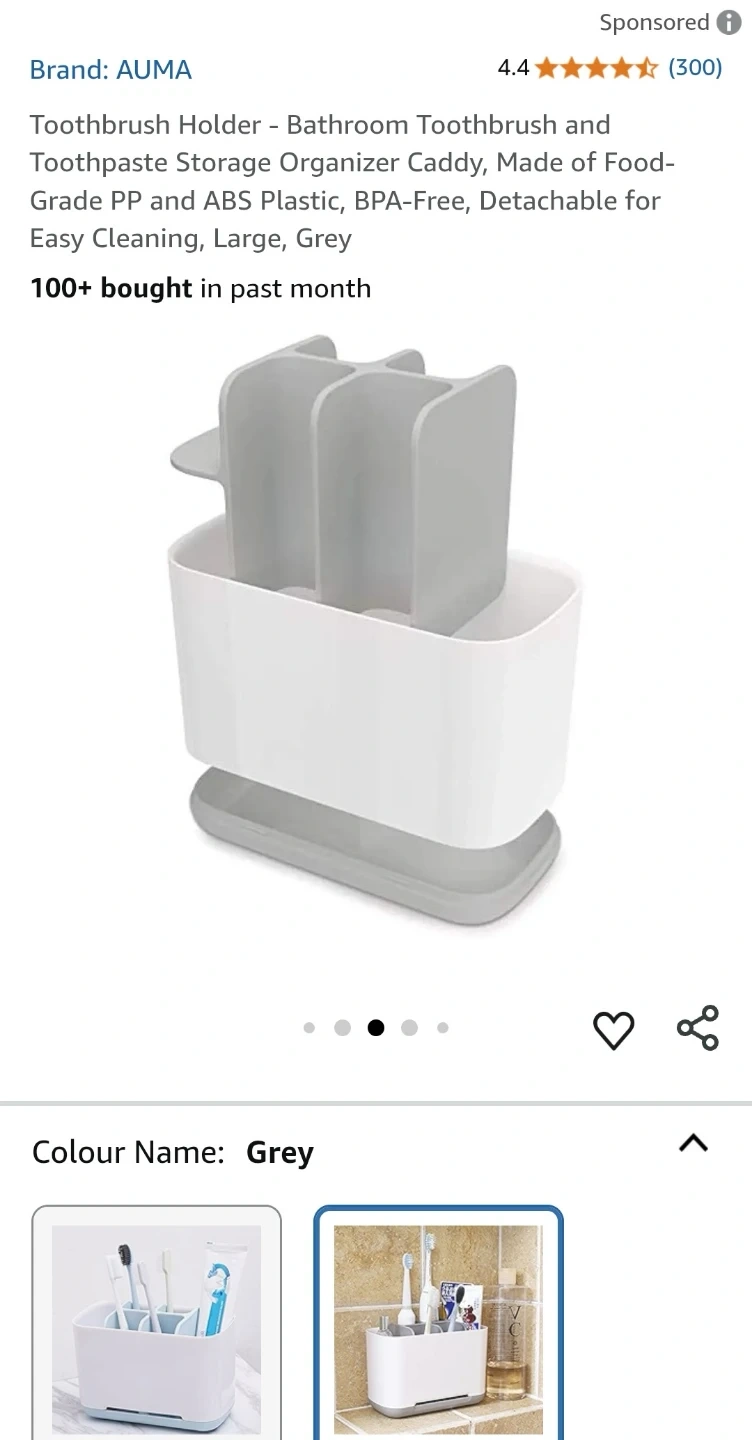This screenshot has height=1440, width=752.
Task: Open the Brand: AUMA link
Action: click(x=110, y=70)
